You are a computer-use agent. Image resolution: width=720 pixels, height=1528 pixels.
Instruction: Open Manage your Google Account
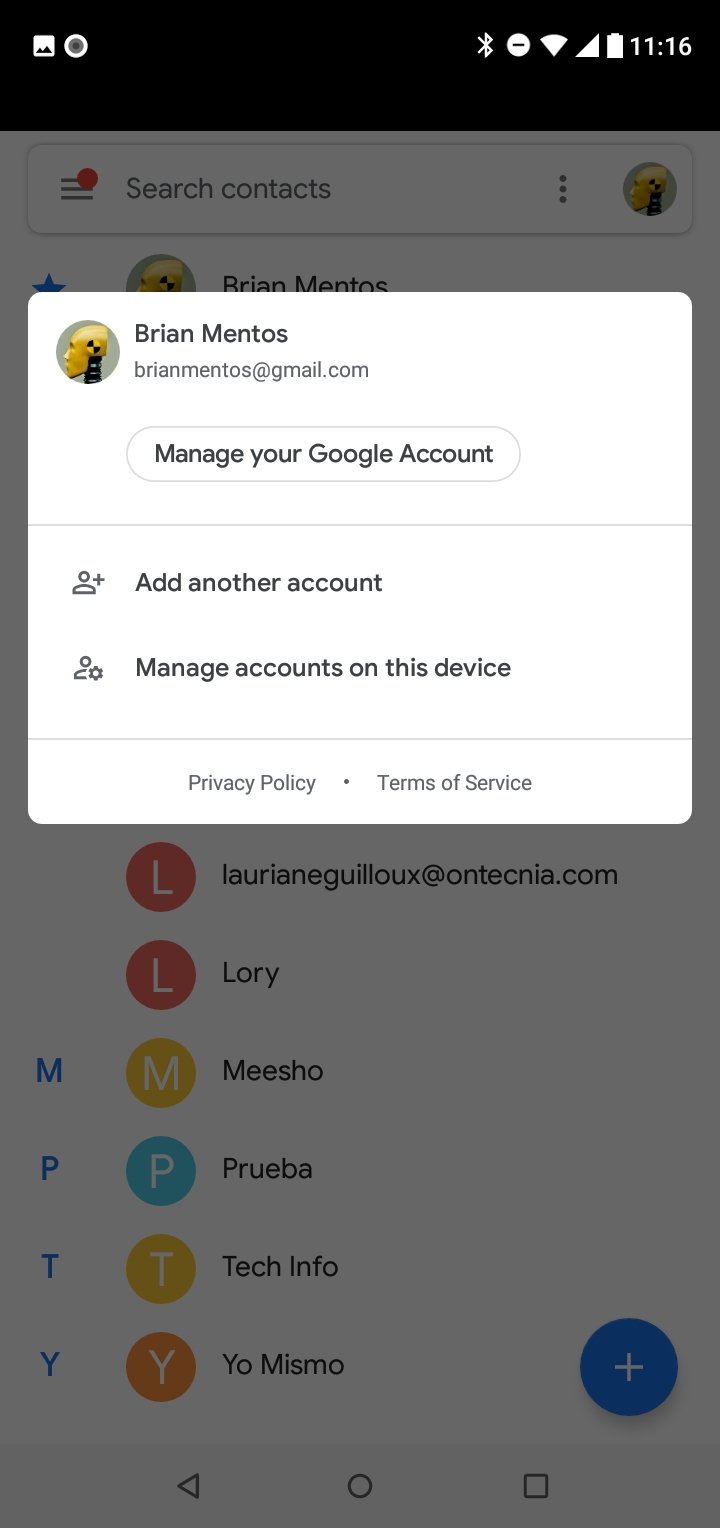(x=323, y=454)
